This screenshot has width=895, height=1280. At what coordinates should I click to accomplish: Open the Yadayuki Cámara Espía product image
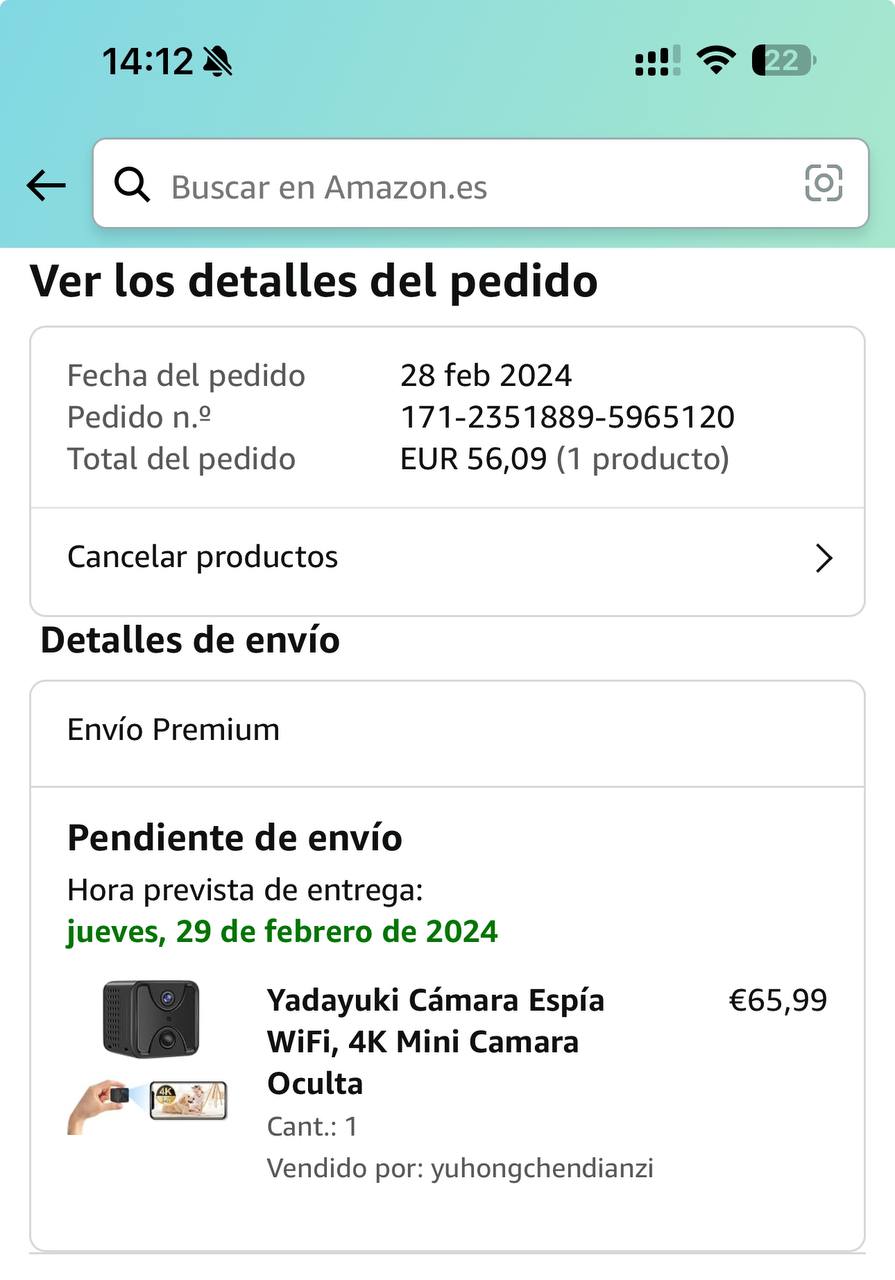coord(149,1056)
